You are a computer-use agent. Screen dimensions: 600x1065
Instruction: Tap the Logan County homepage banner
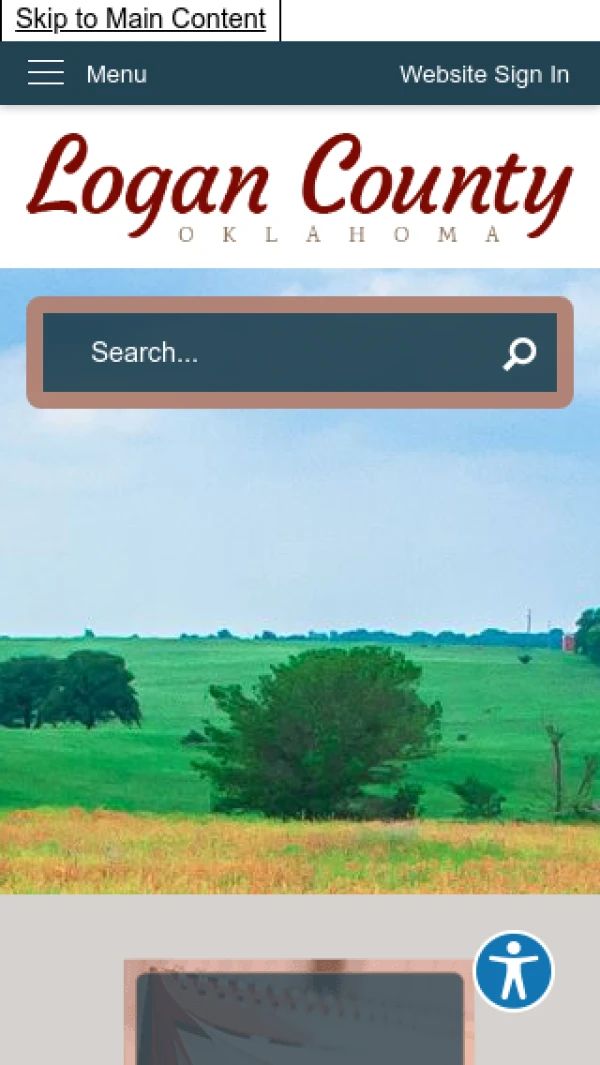pos(300,188)
